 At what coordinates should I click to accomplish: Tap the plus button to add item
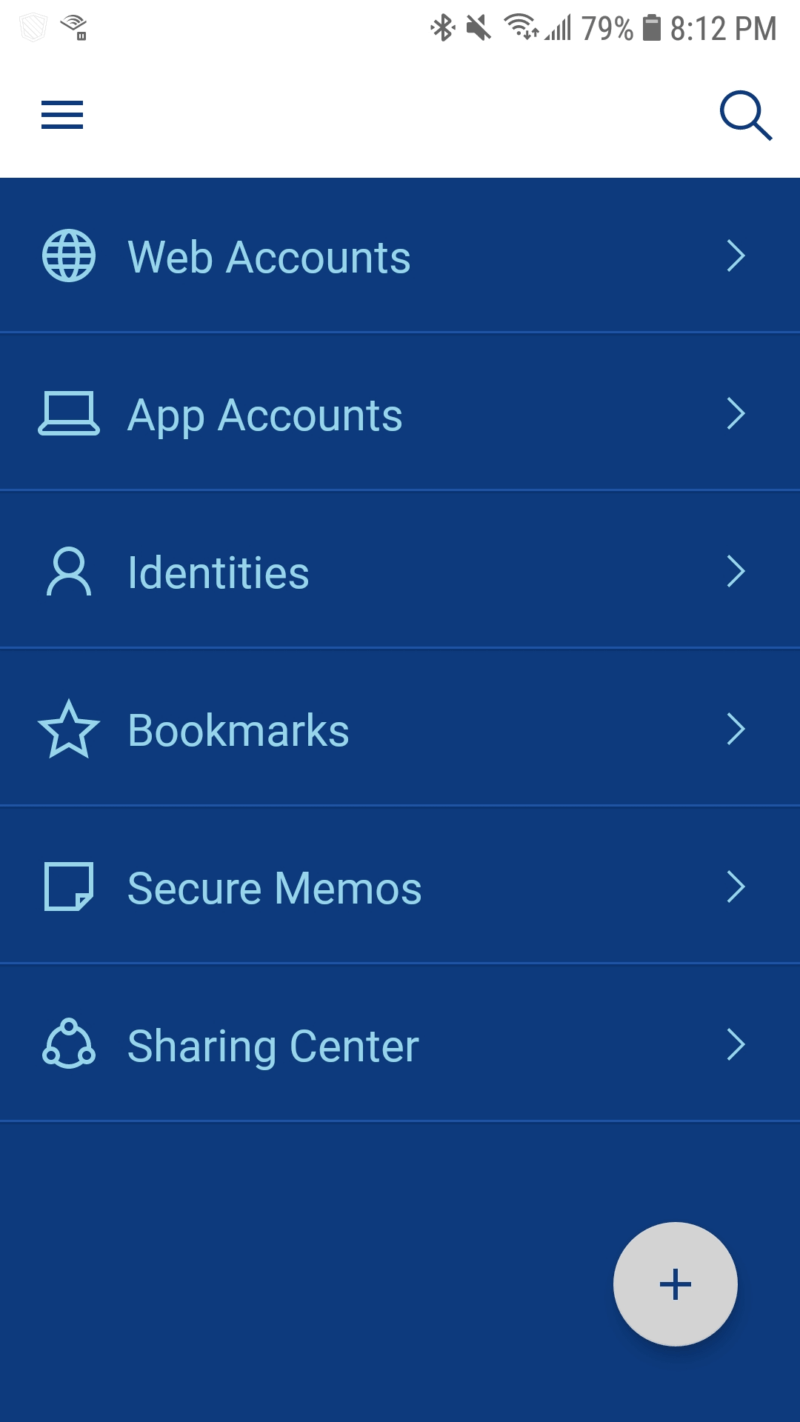click(675, 1284)
